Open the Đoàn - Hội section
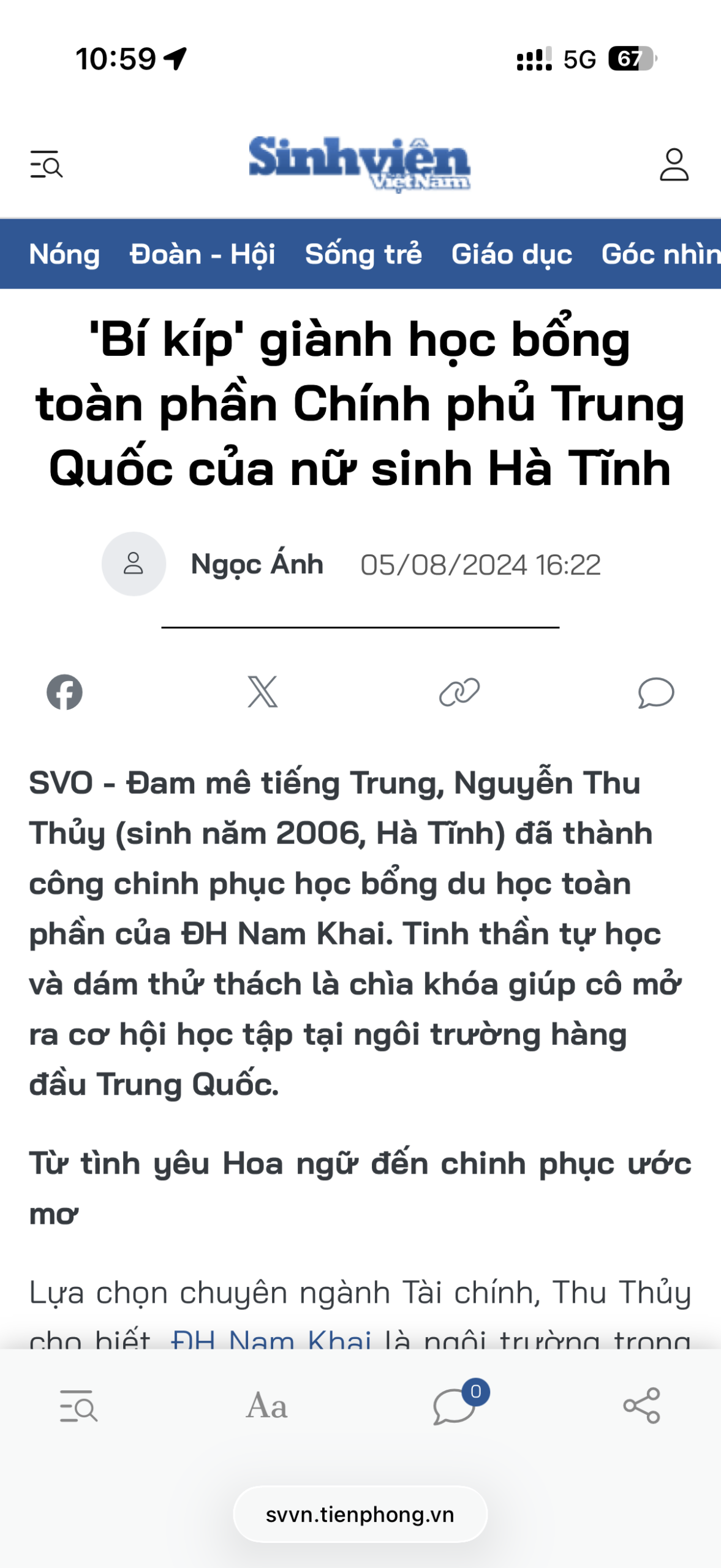 [202, 254]
